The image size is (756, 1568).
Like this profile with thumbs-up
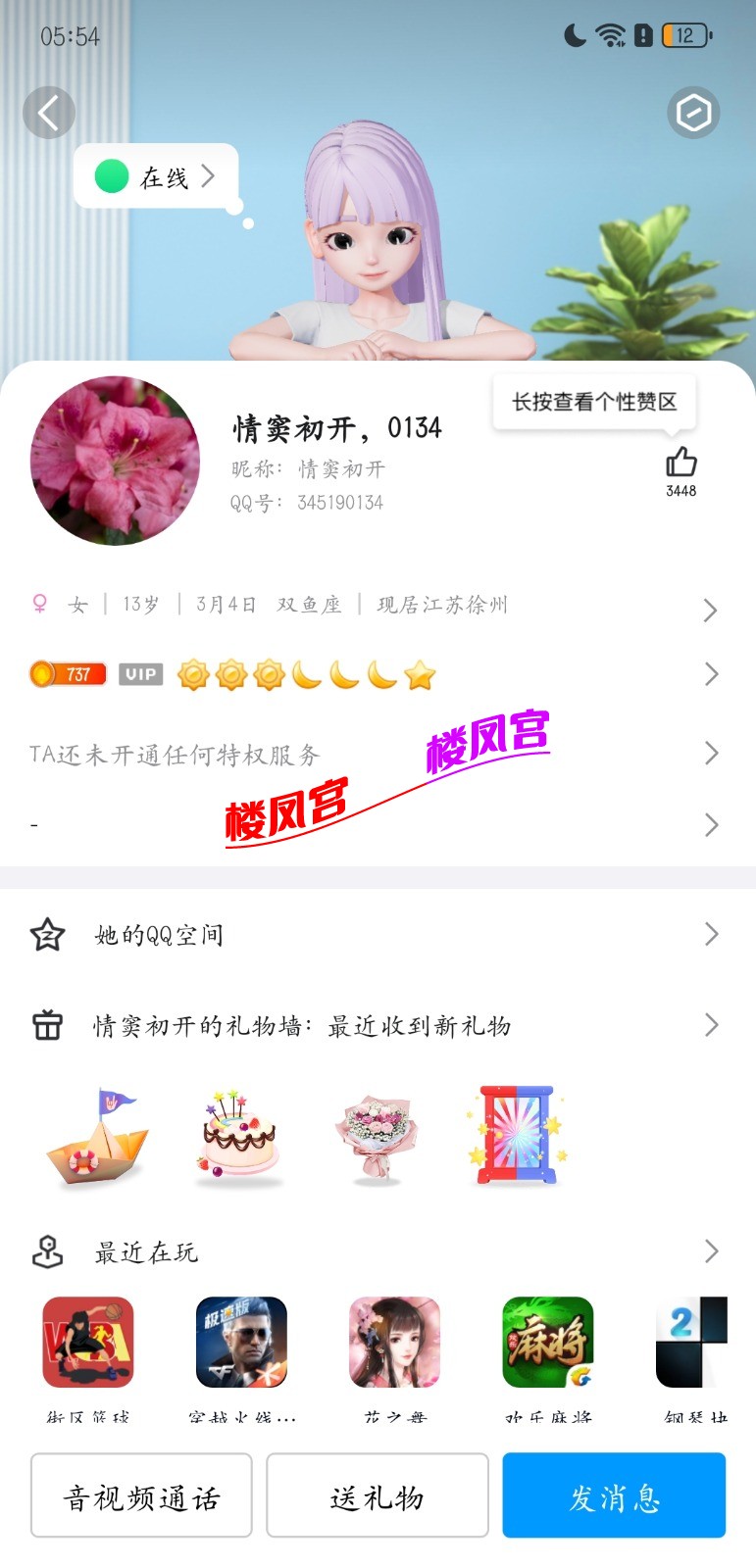click(680, 463)
